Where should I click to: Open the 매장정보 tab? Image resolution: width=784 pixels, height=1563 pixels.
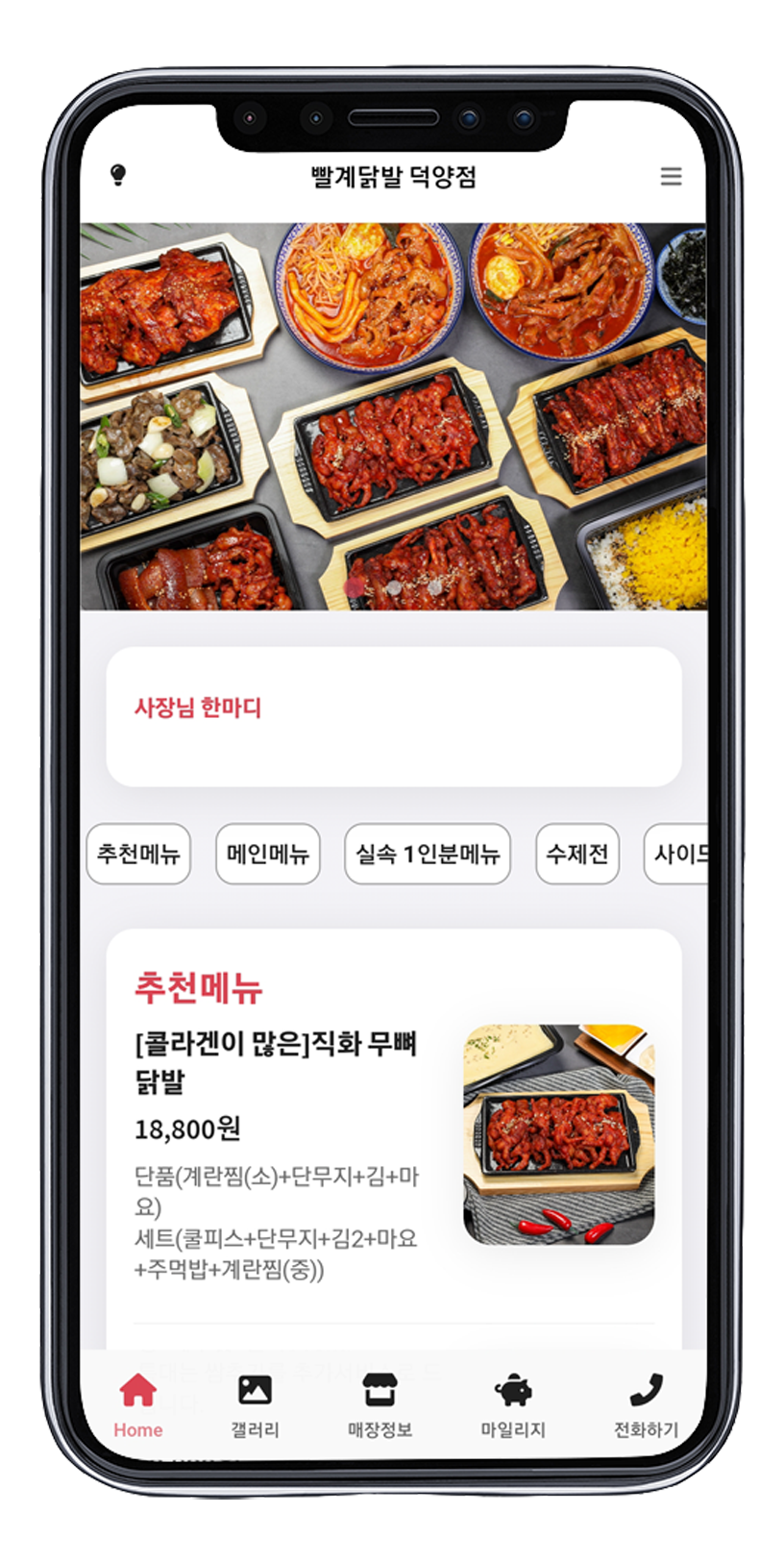pyautogui.click(x=380, y=1405)
